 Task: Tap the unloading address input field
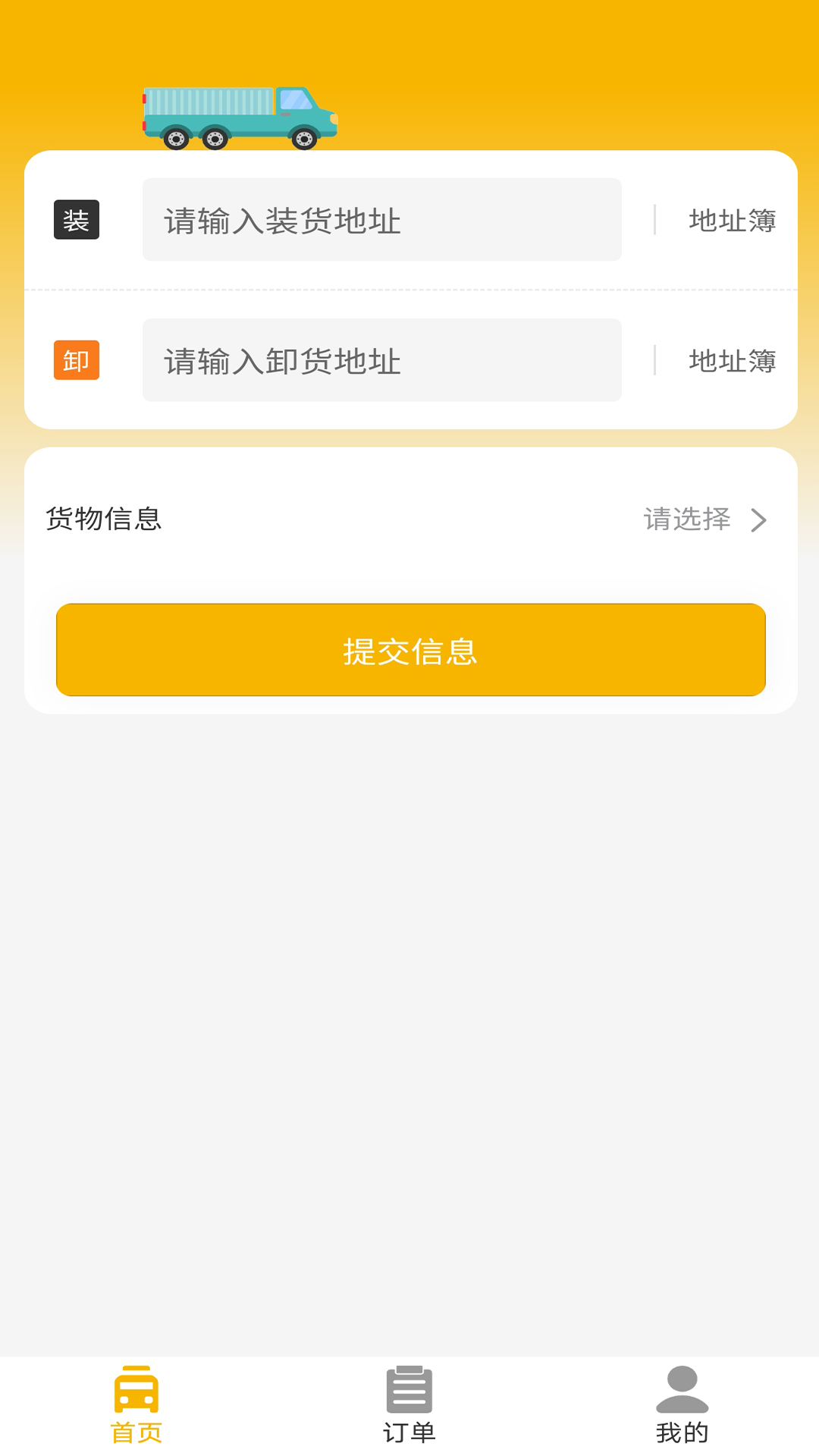point(381,360)
